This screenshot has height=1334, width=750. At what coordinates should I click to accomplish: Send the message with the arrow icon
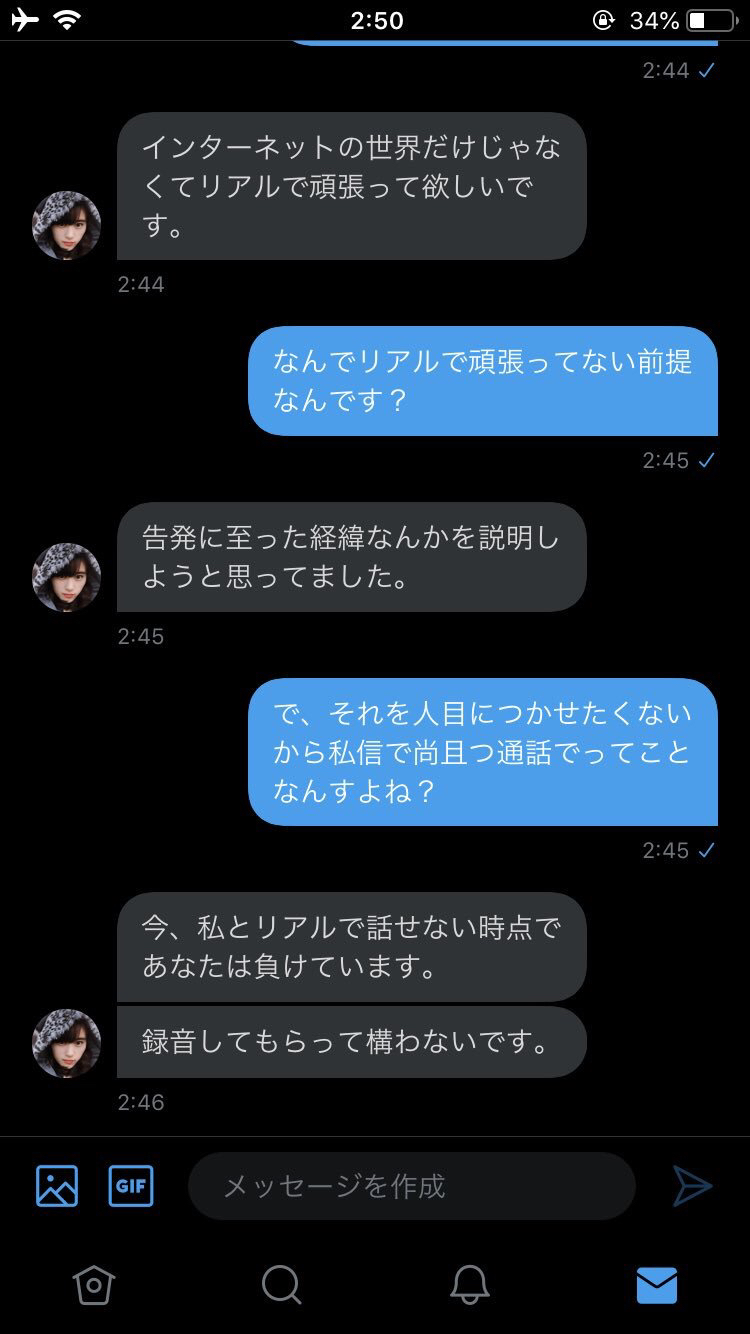click(x=692, y=1186)
